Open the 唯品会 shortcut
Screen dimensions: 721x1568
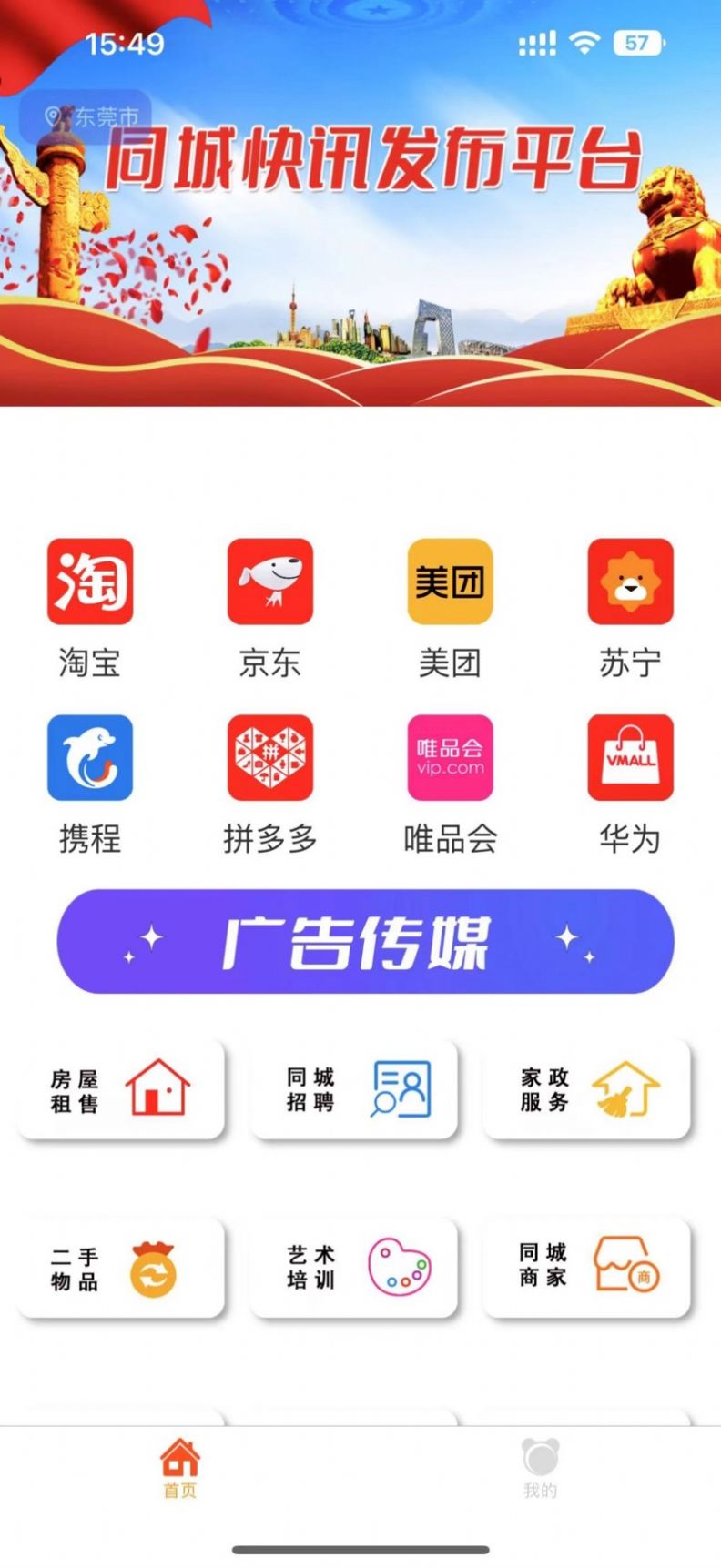(450, 758)
